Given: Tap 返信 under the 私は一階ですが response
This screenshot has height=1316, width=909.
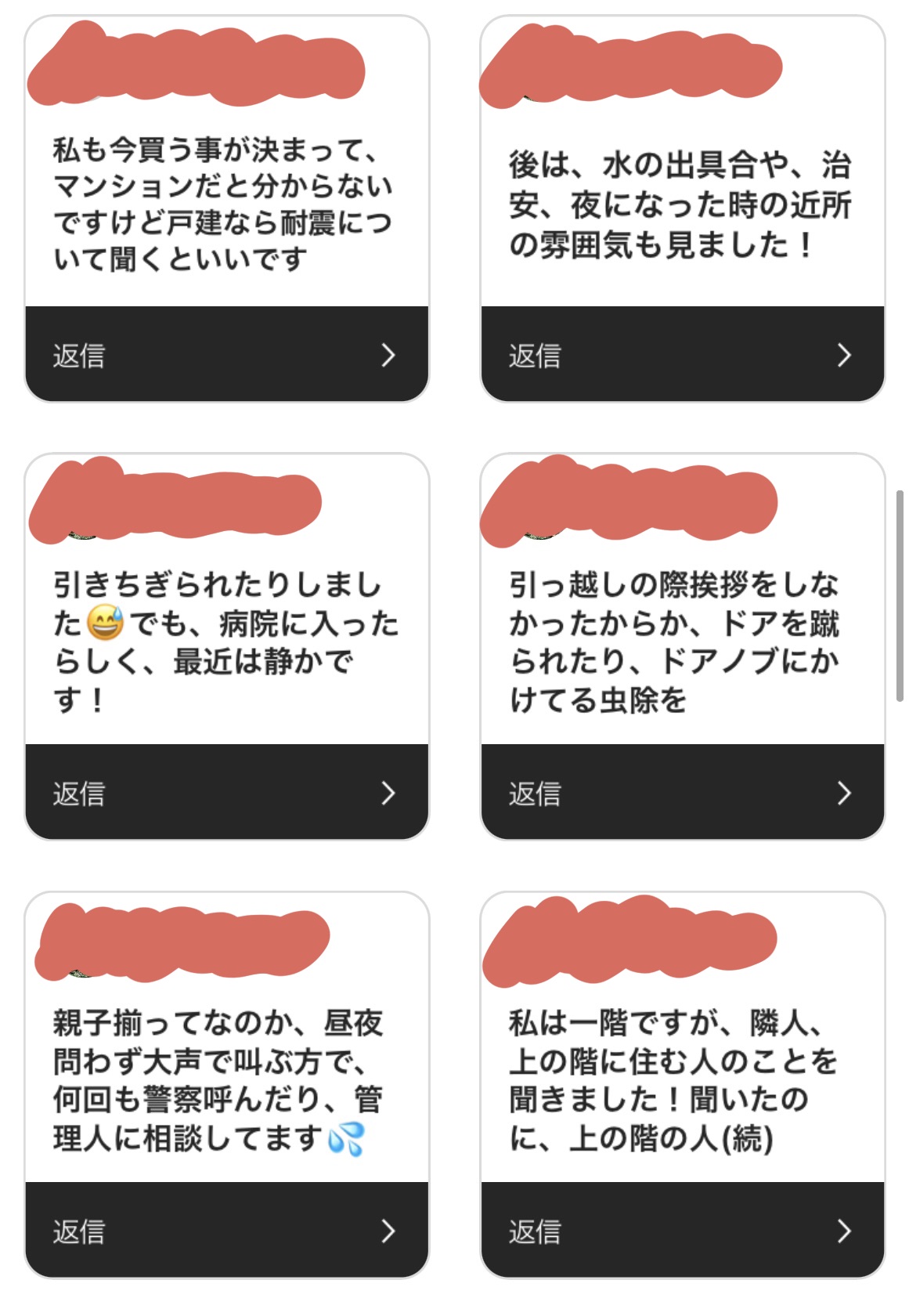Looking at the screenshot, I should pos(682,1231).
